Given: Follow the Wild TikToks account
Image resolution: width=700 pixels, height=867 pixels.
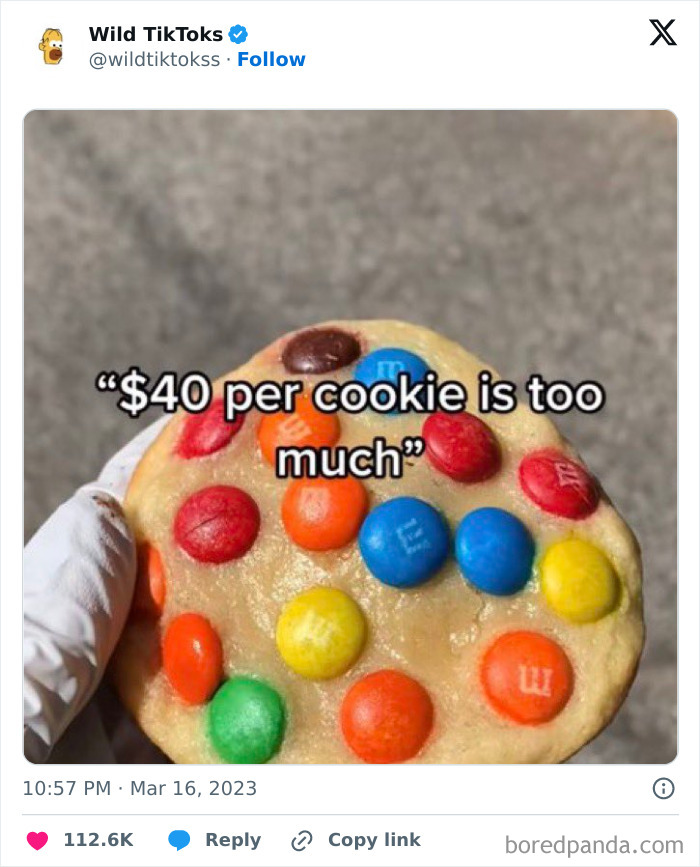Looking at the screenshot, I should (x=271, y=60).
